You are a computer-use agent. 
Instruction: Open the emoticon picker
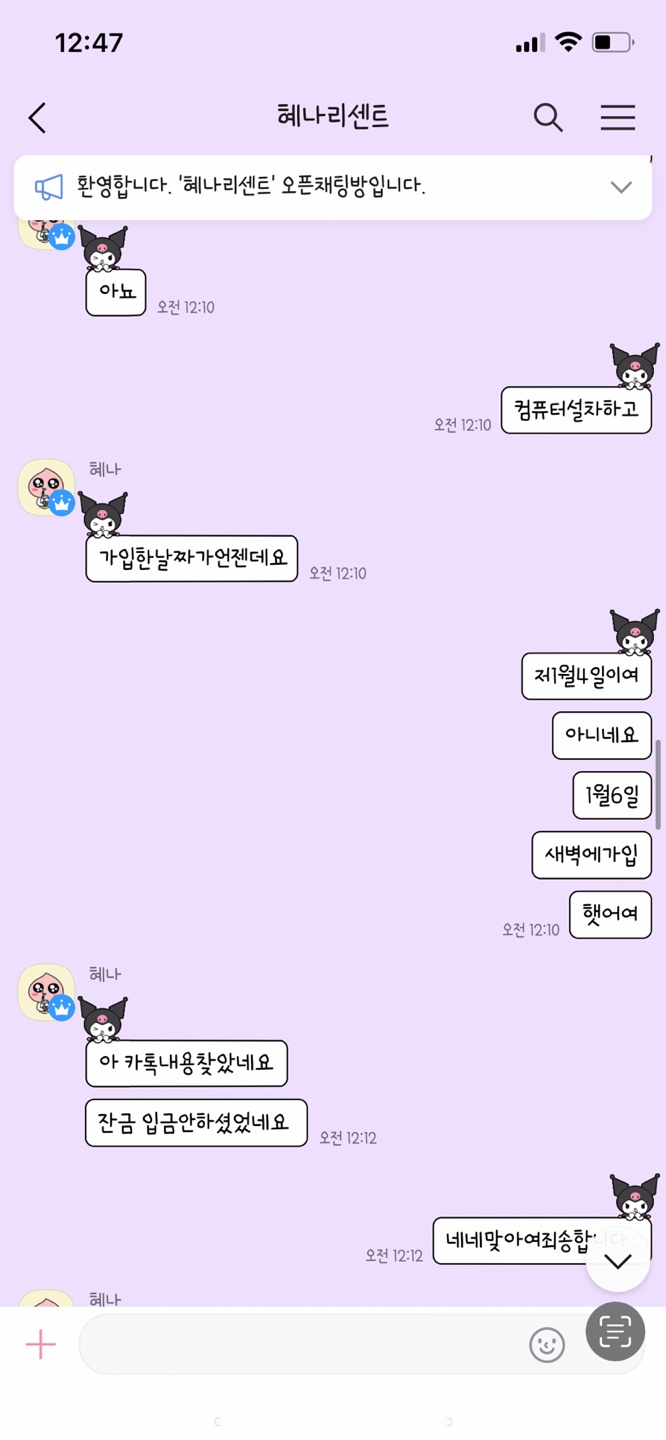pos(546,1345)
